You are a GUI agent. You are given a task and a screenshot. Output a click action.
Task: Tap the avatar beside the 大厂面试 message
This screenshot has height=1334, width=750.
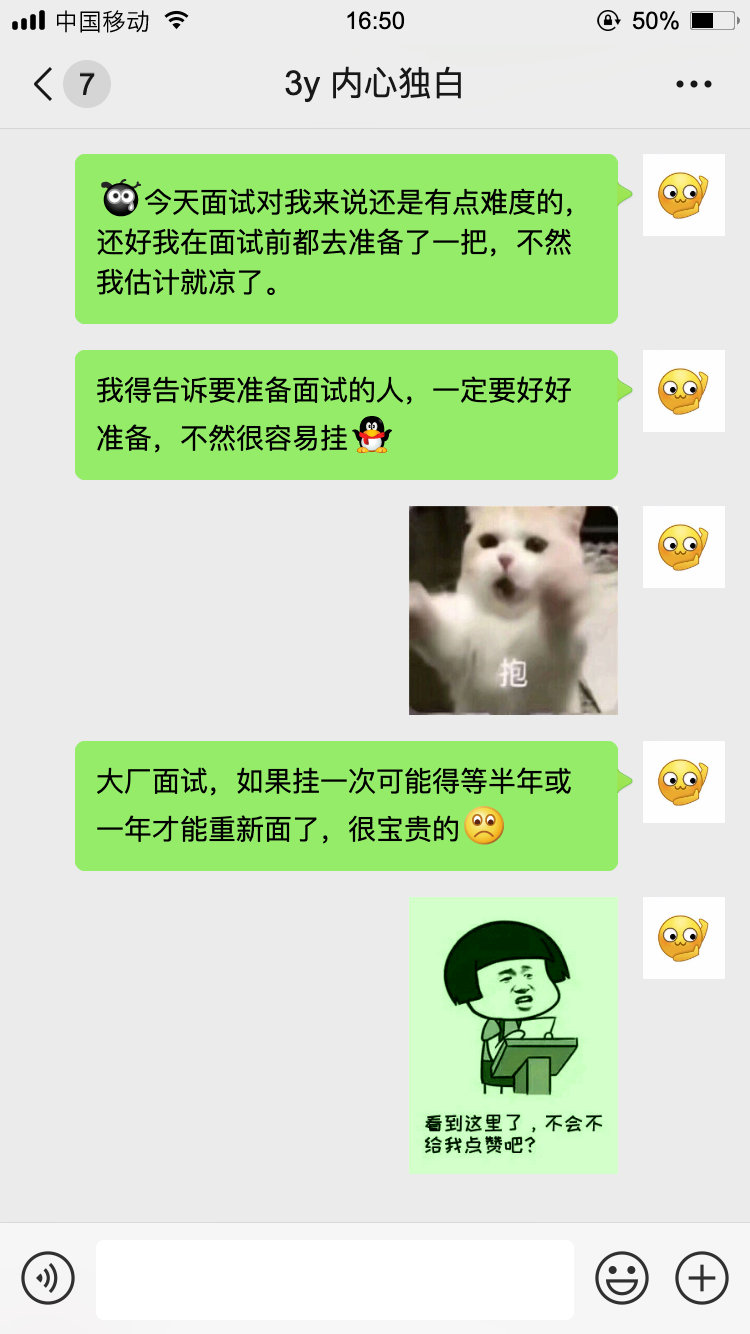point(683,782)
